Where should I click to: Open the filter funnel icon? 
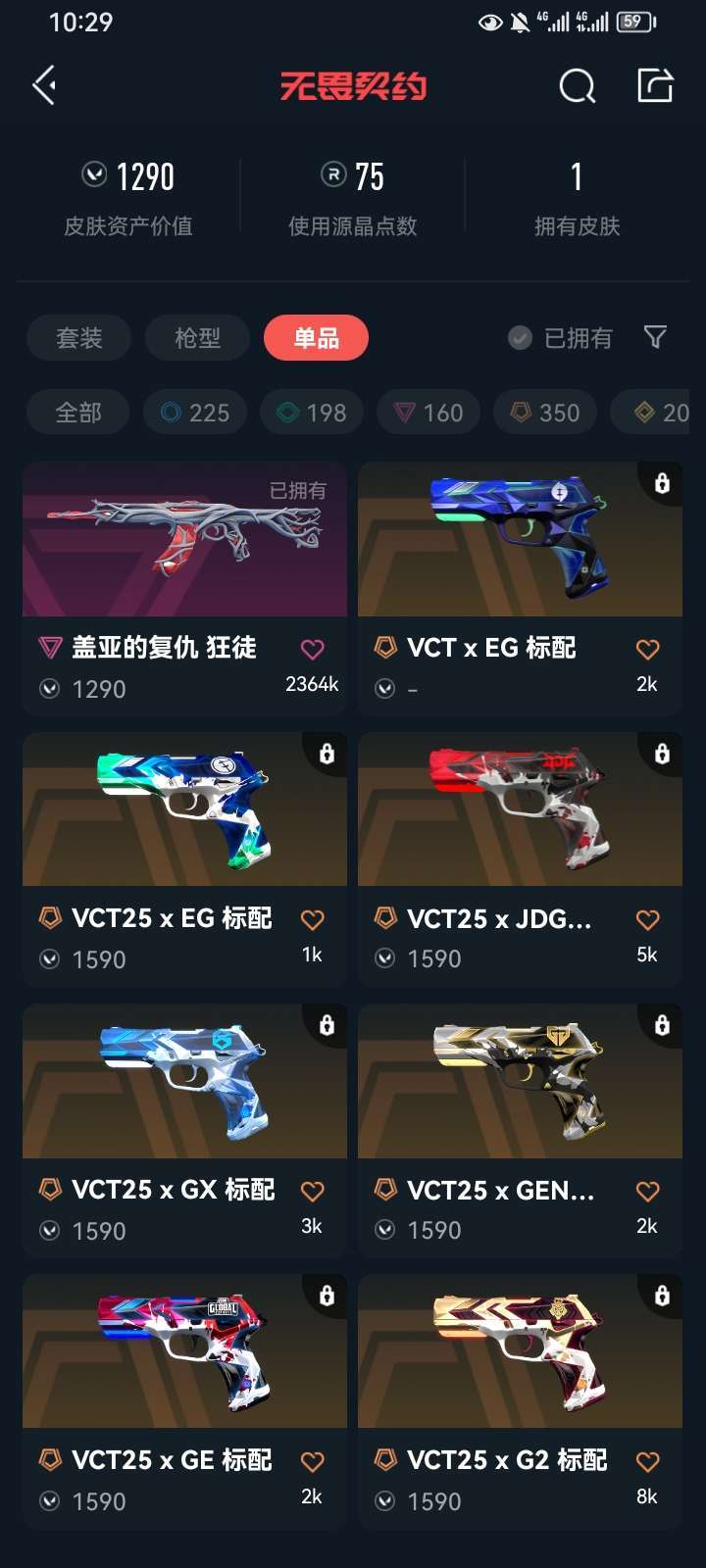pyautogui.click(x=655, y=338)
